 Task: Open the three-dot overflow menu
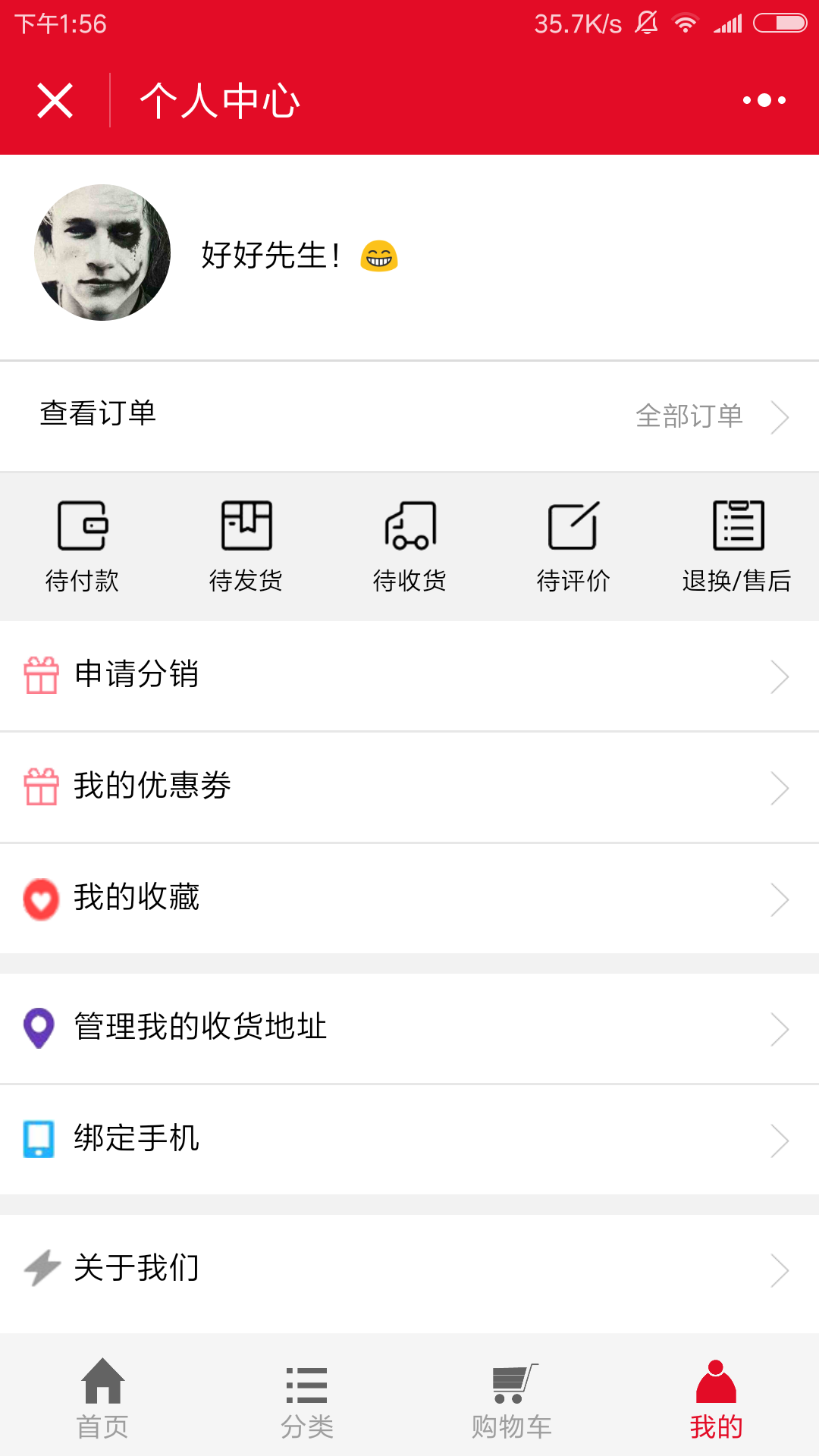tap(764, 100)
